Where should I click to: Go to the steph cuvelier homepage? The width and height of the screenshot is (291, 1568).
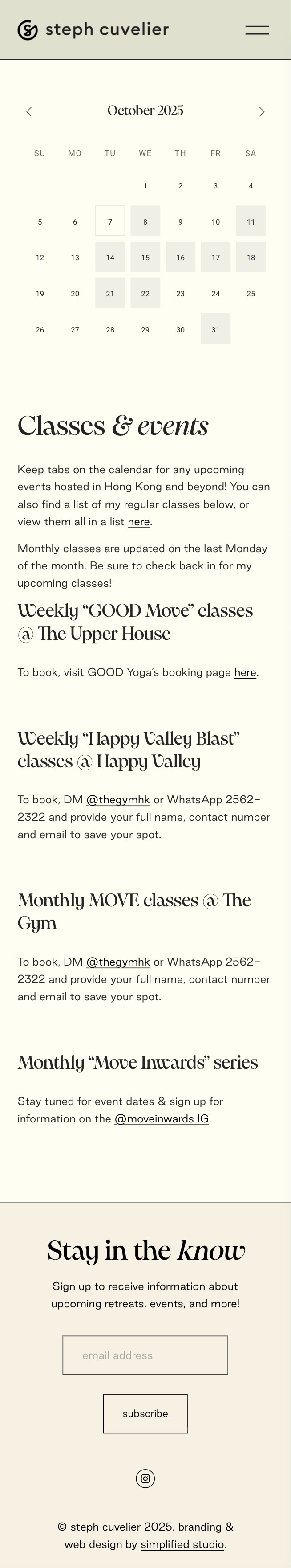coord(93,29)
